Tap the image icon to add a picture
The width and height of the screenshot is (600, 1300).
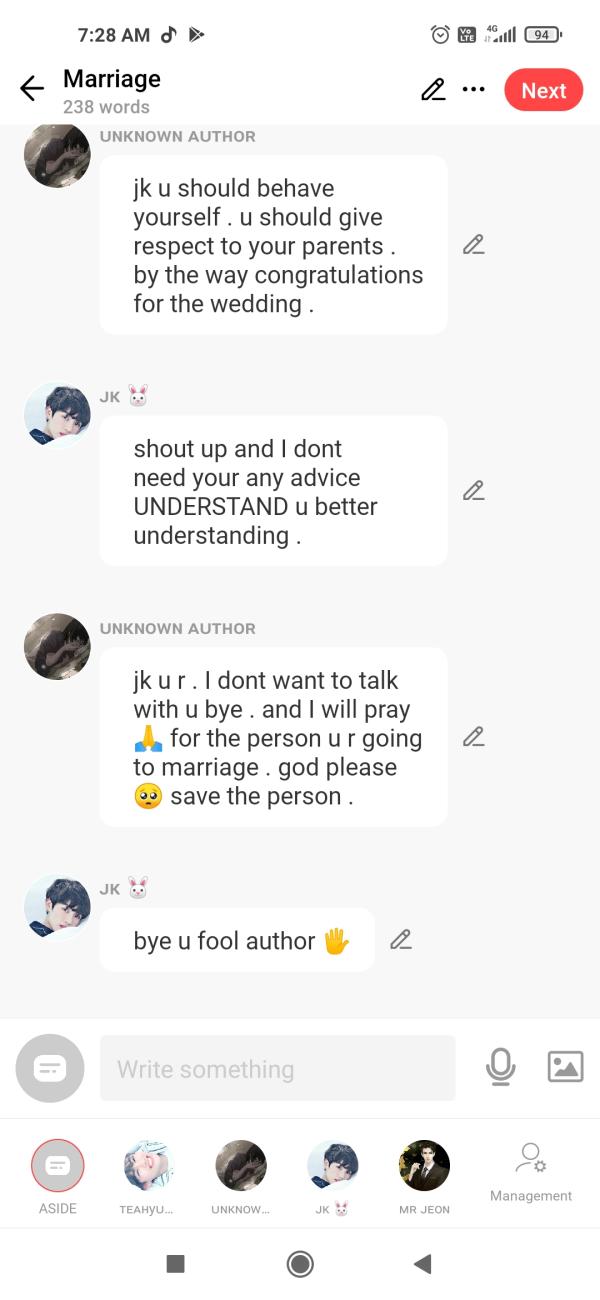565,1067
